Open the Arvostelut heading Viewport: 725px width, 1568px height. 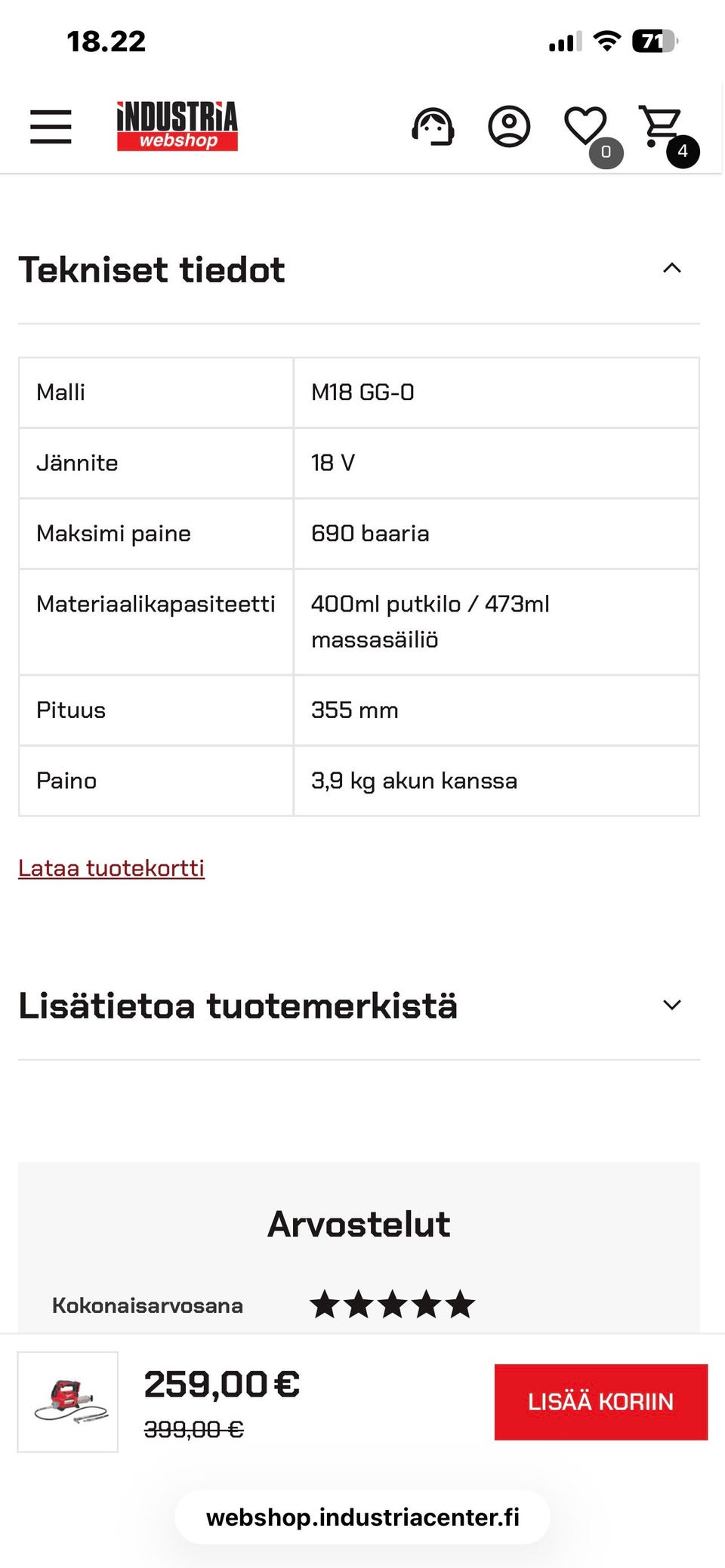tap(358, 1223)
